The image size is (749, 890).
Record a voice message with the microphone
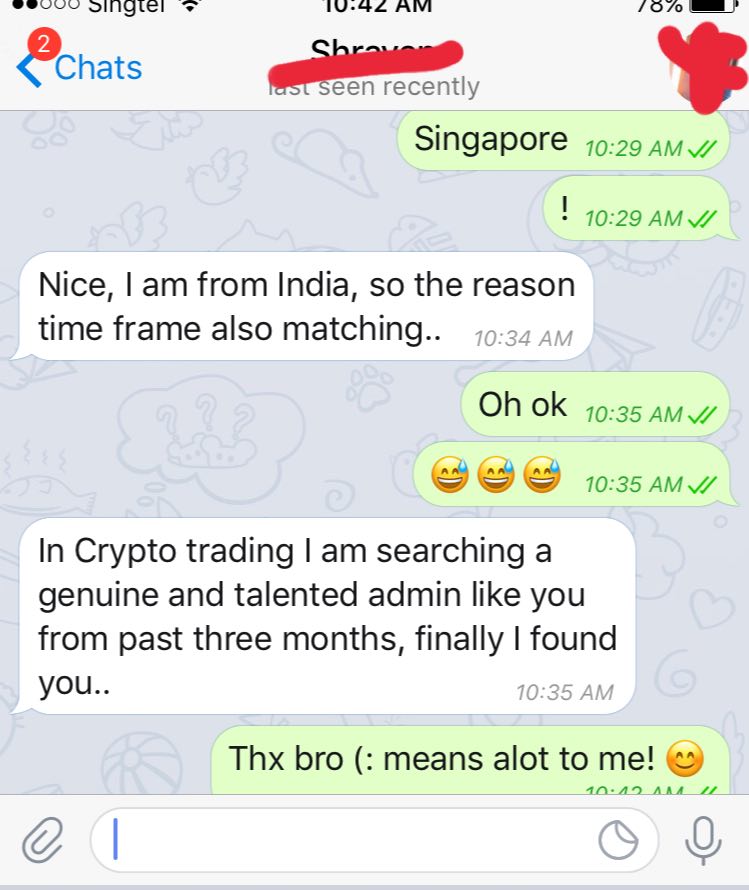703,841
